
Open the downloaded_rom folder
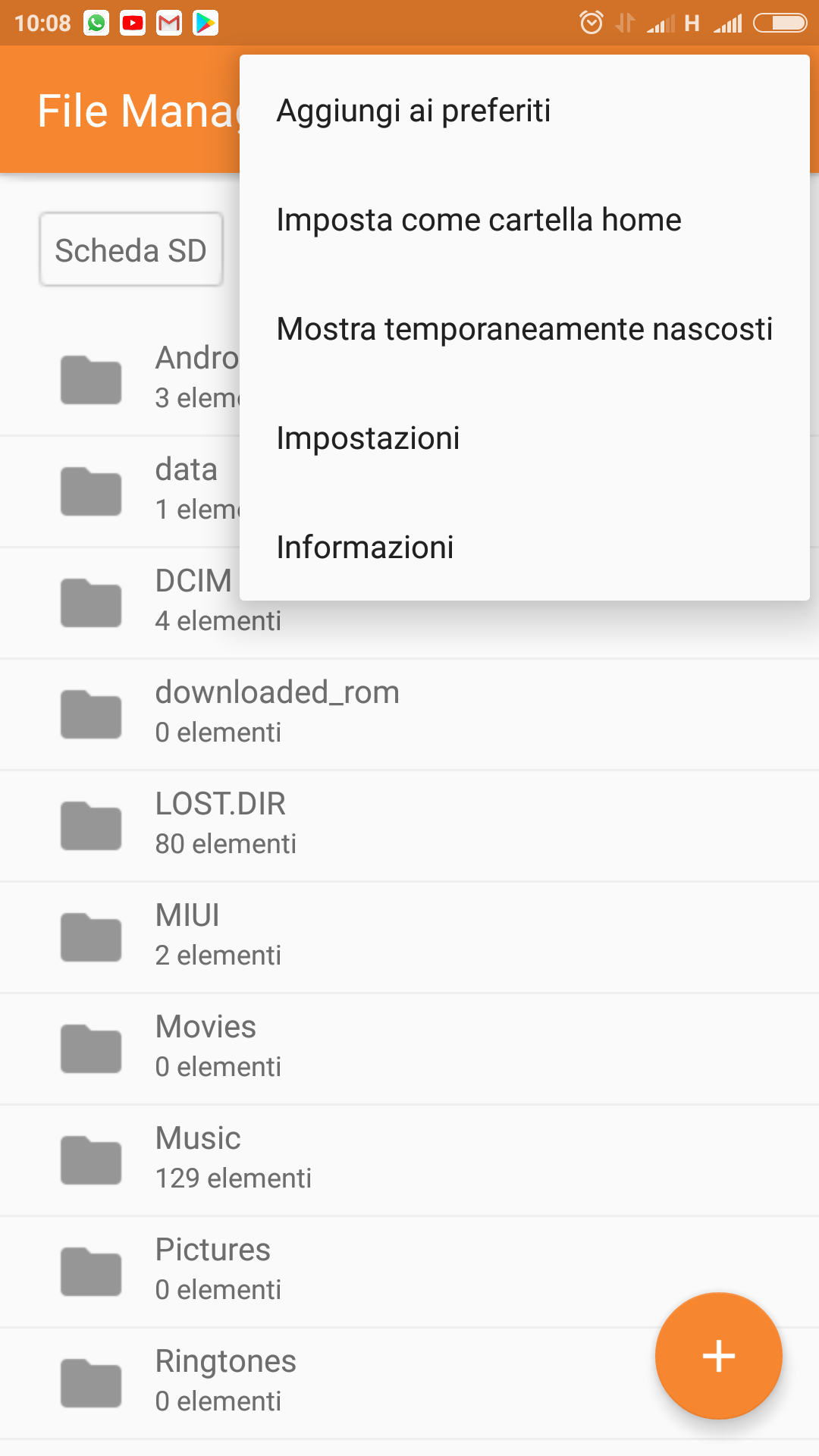coord(409,714)
